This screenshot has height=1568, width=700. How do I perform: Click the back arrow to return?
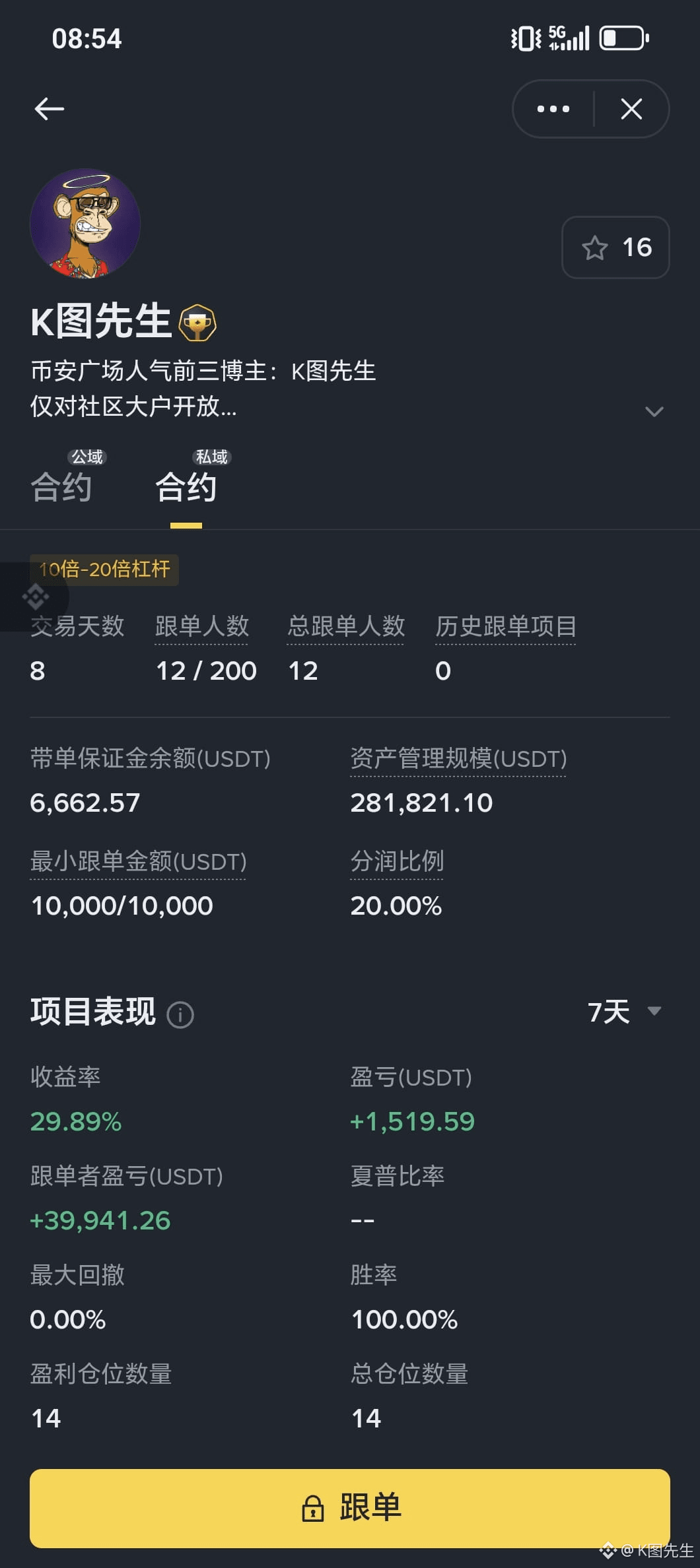coord(49,109)
